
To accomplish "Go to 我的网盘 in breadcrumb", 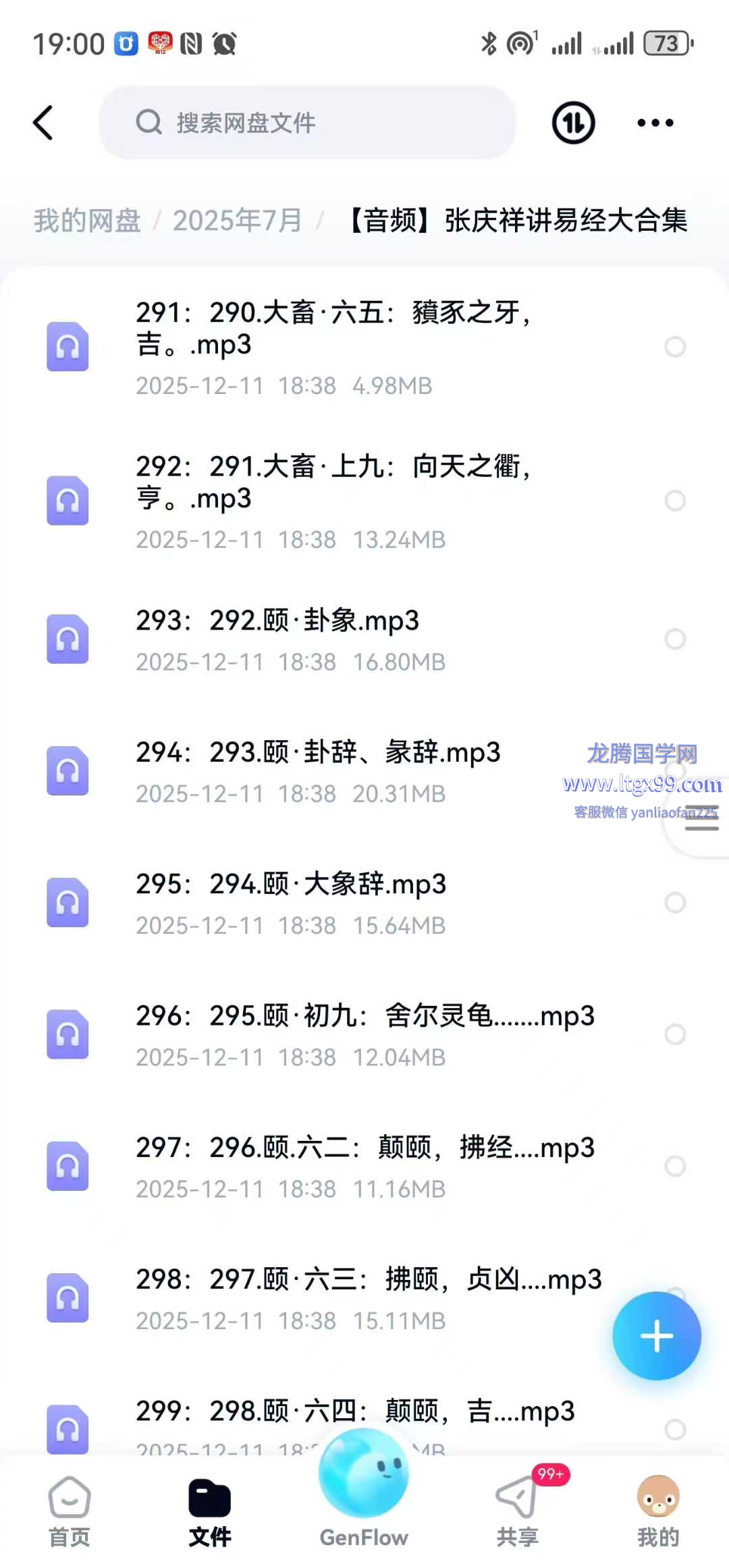I will click(x=87, y=221).
